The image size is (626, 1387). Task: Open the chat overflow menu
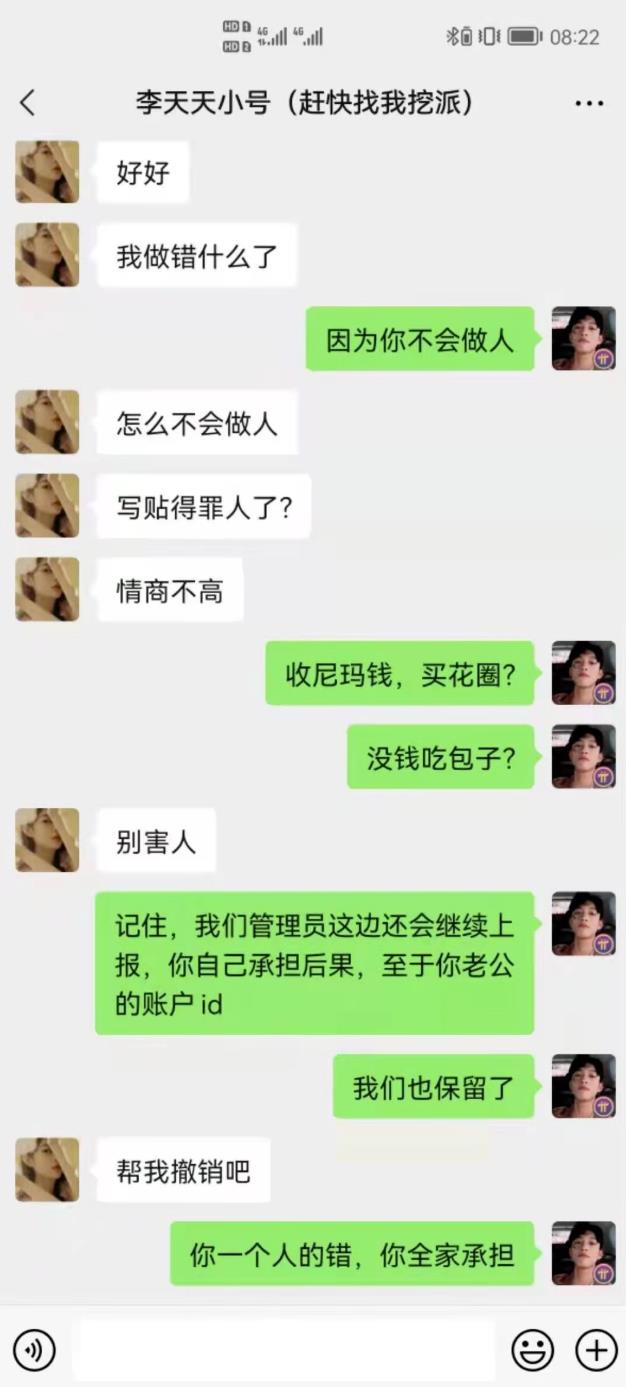(589, 103)
